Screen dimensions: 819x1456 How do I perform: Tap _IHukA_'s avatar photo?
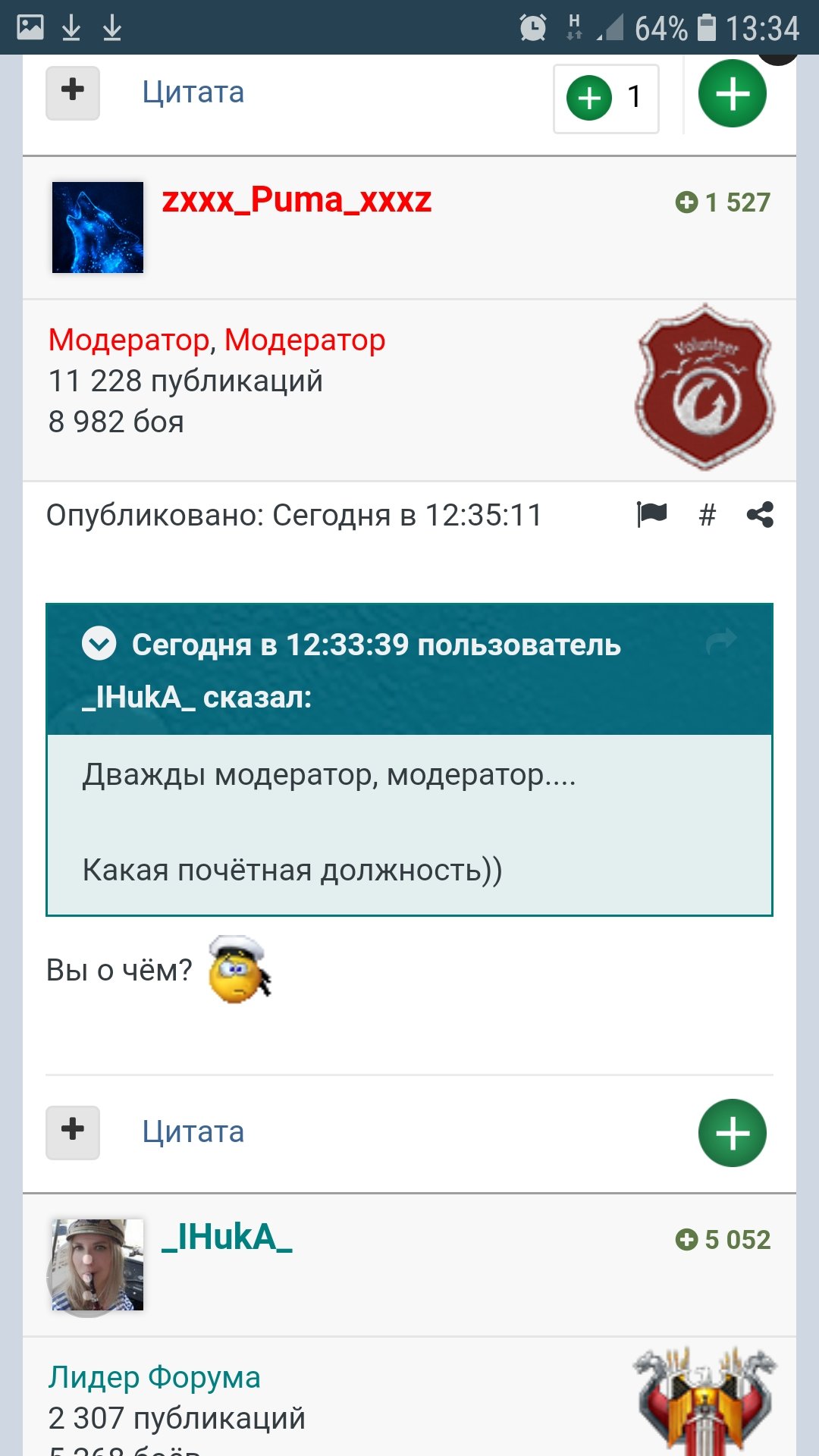[x=98, y=1265]
